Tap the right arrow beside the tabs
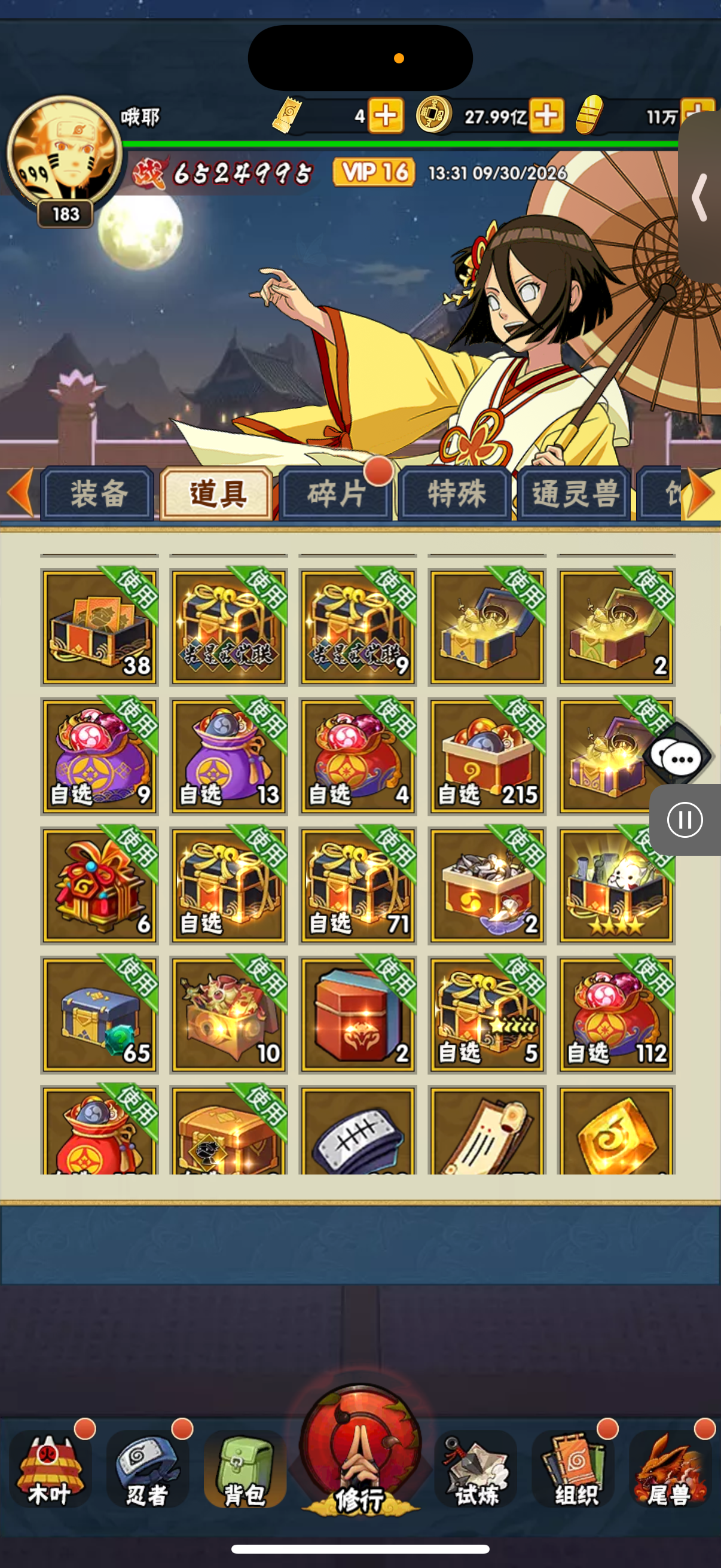 pyautogui.click(x=700, y=493)
